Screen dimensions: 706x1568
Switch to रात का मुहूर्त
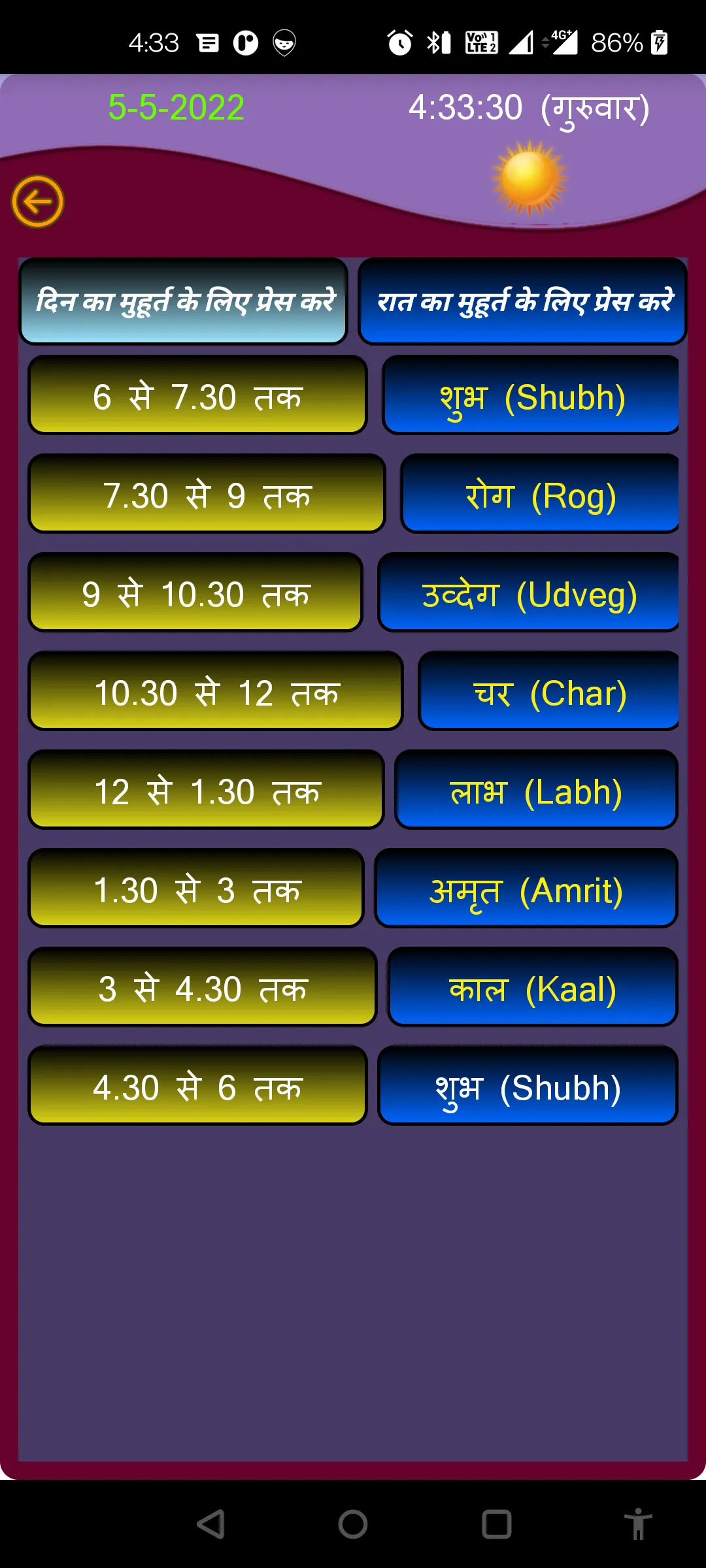click(x=522, y=301)
